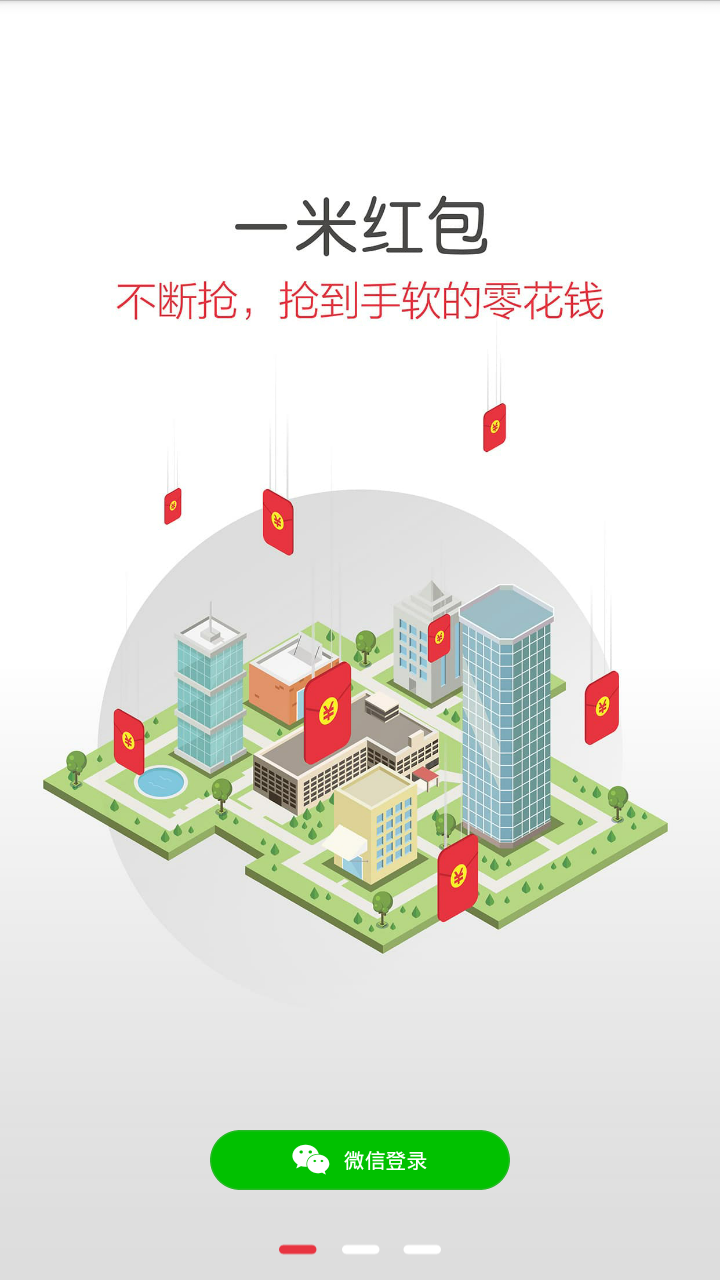Viewport: 720px width, 1280px height.
Task: Log in with the 微信登录 button
Action: 360,1160
